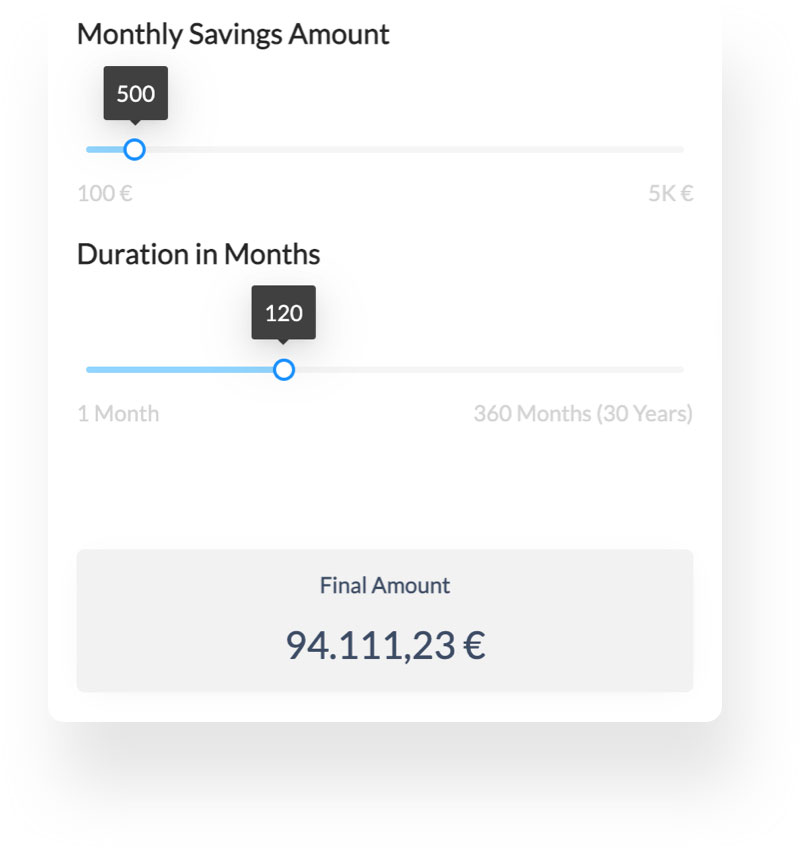Screen dimensions: 802x850
Task: Click the "Final Amount" title text
Action: coord(383,586)
